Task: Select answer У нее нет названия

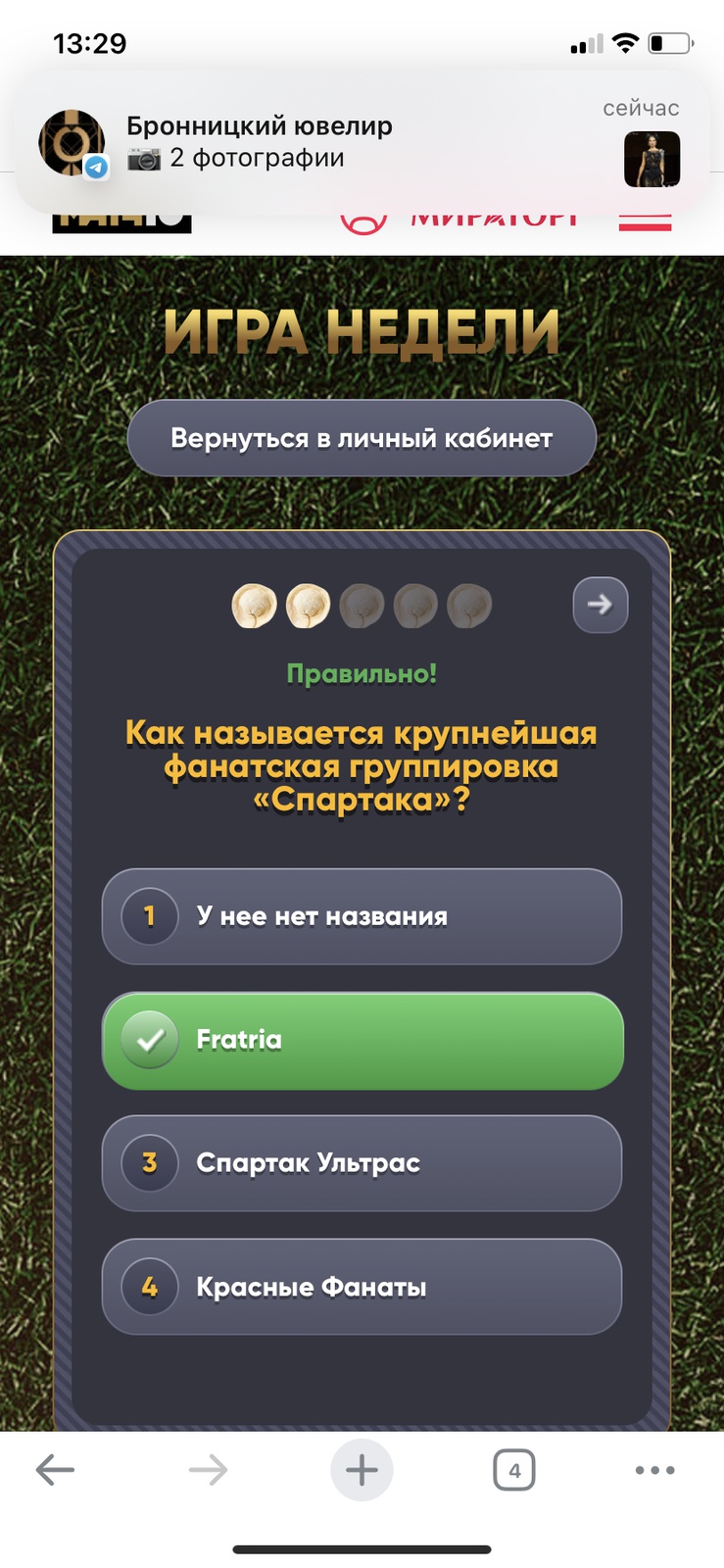Action: 362,916
